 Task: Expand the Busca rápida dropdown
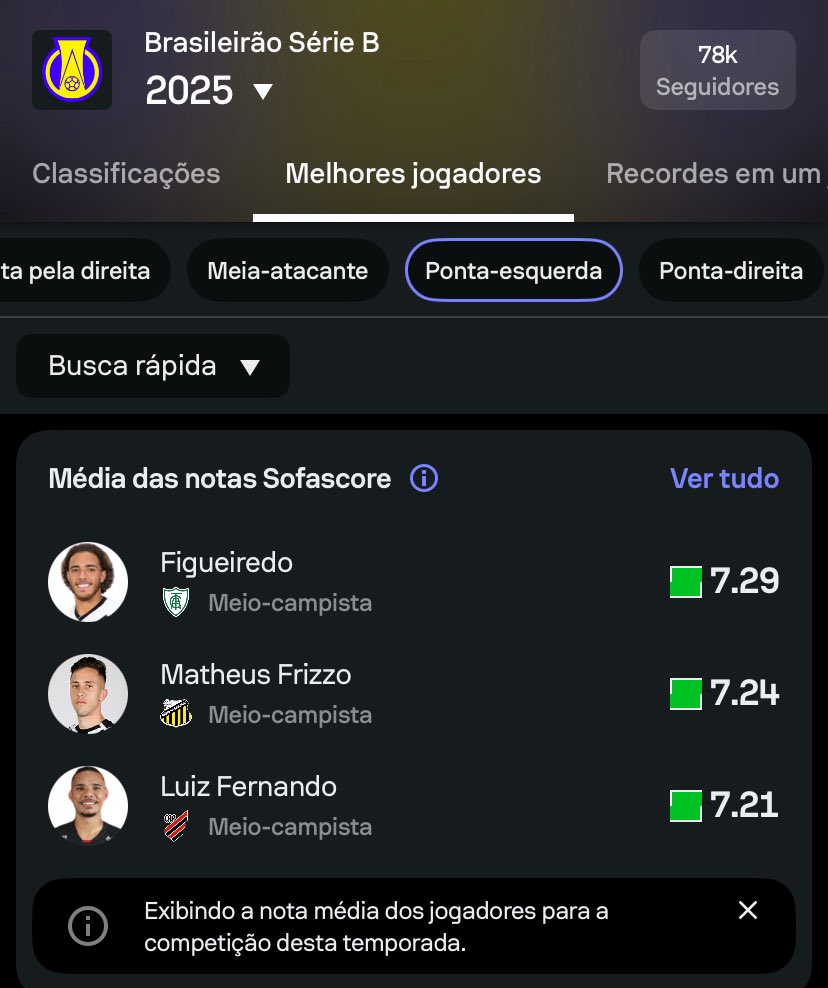pos(153,366)
